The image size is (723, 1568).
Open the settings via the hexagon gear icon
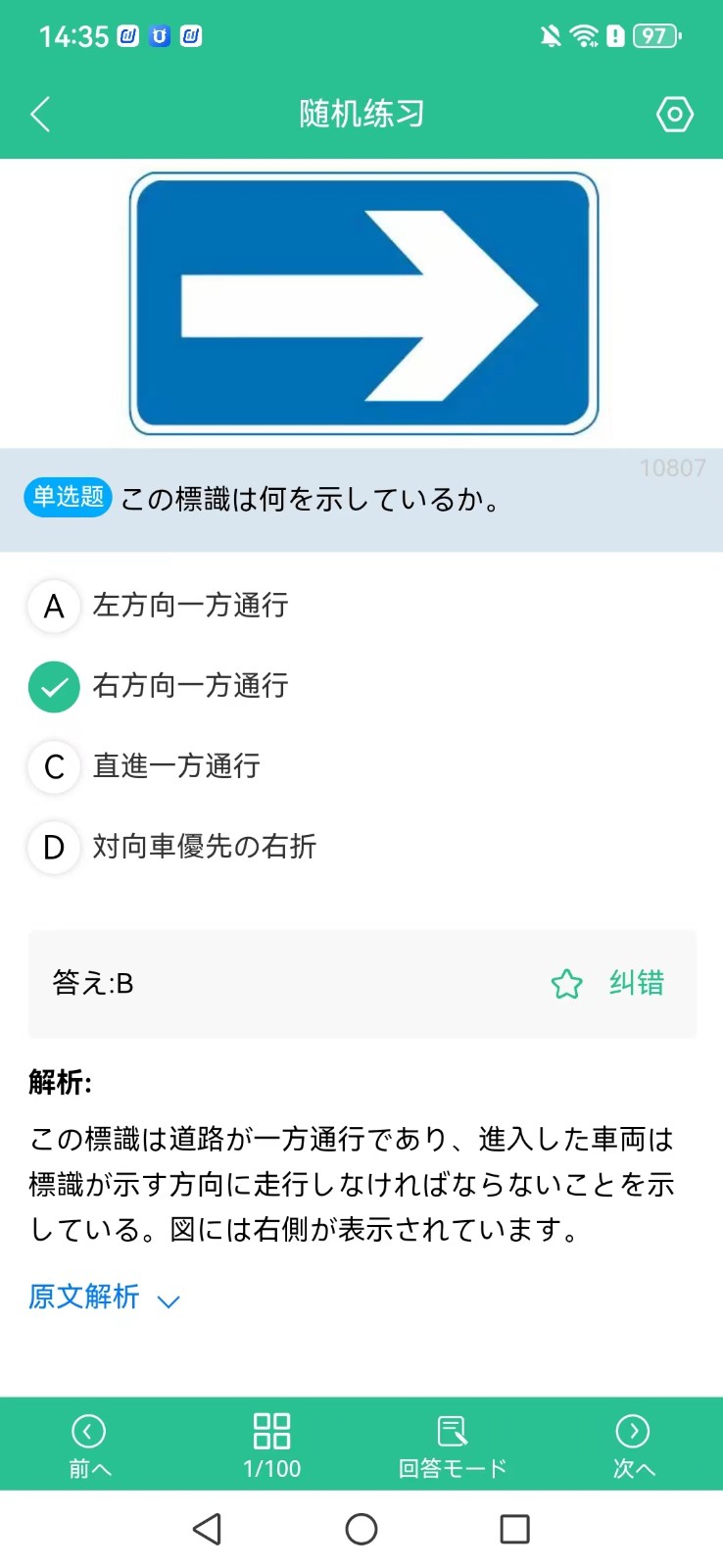pyautogui.click(x=674, y=114)
